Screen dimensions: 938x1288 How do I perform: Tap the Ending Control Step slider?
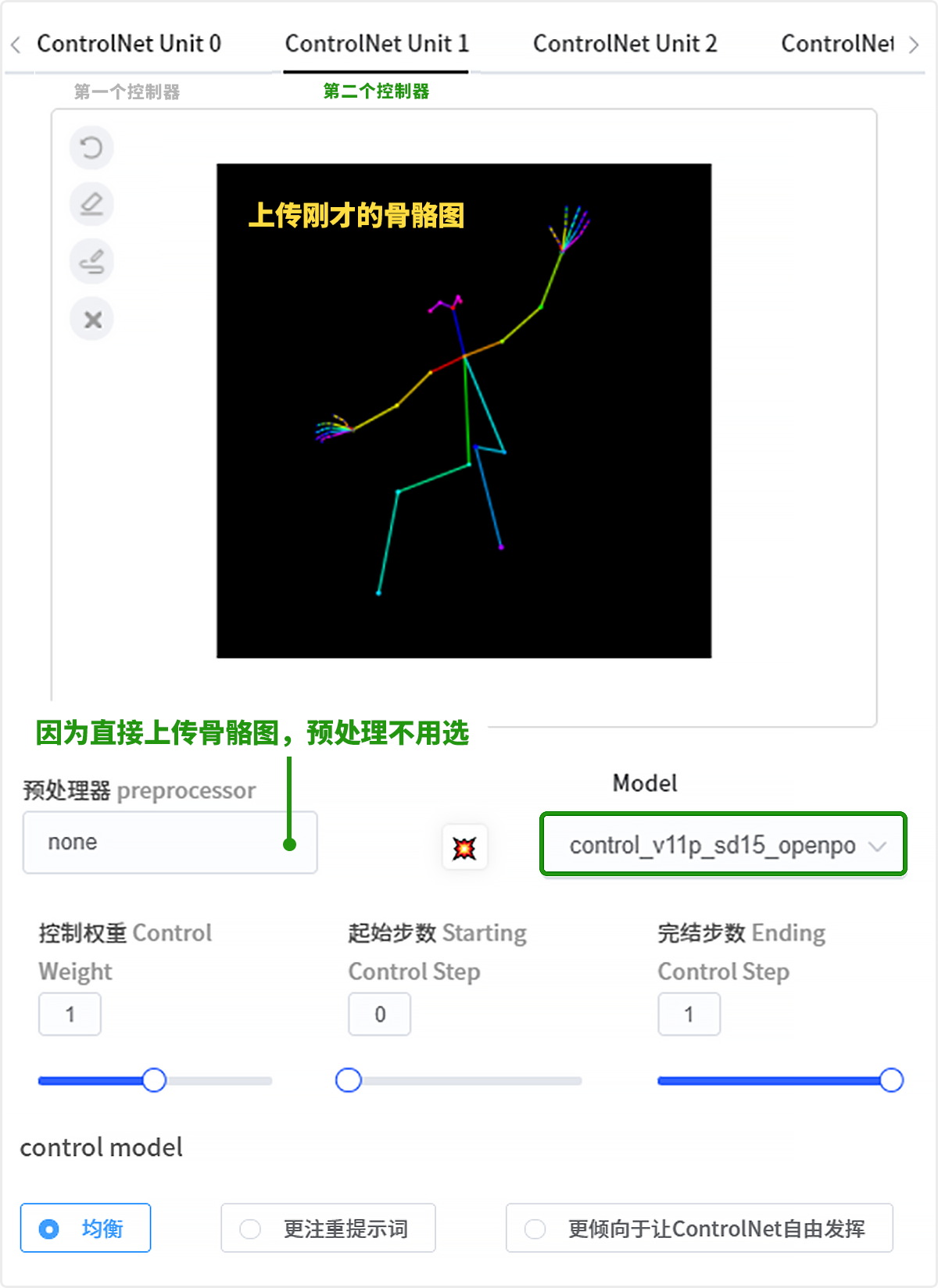(780, 1081)
